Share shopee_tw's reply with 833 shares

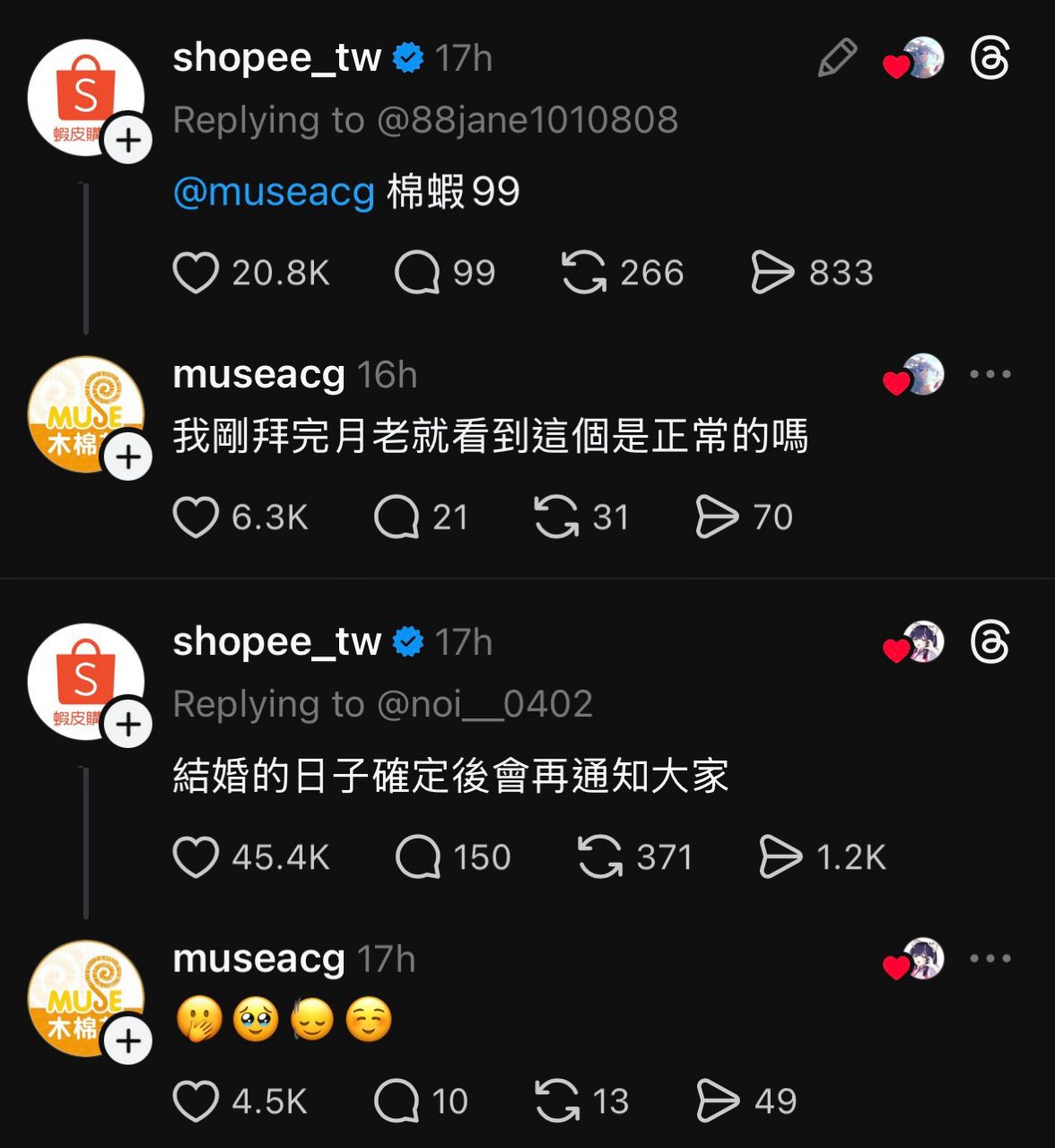(772, 273)
